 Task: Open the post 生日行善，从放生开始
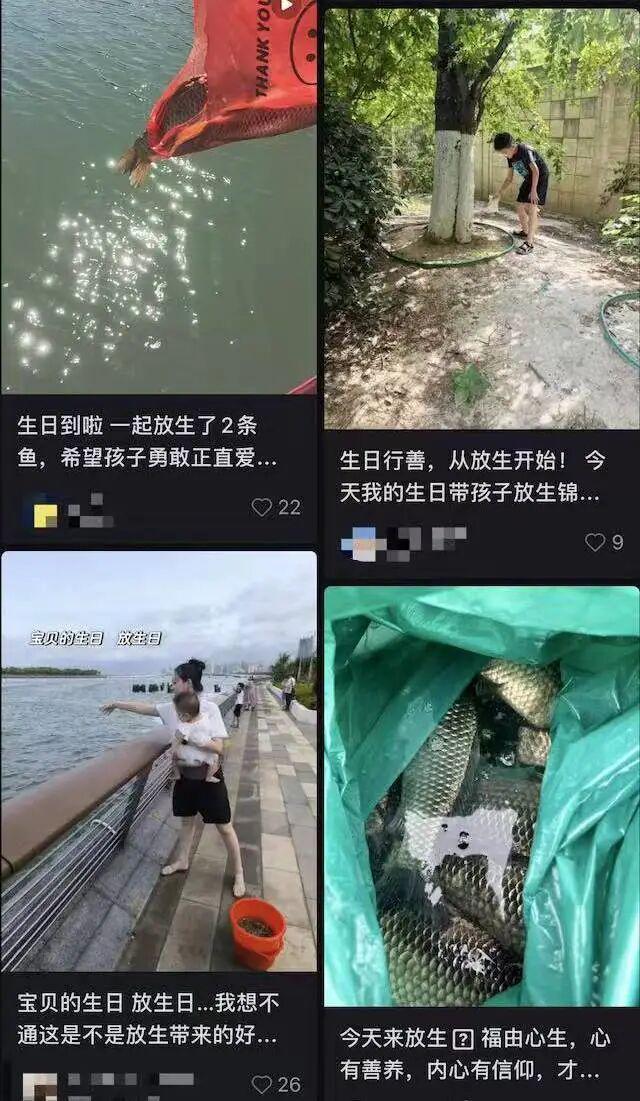point(481,220)
